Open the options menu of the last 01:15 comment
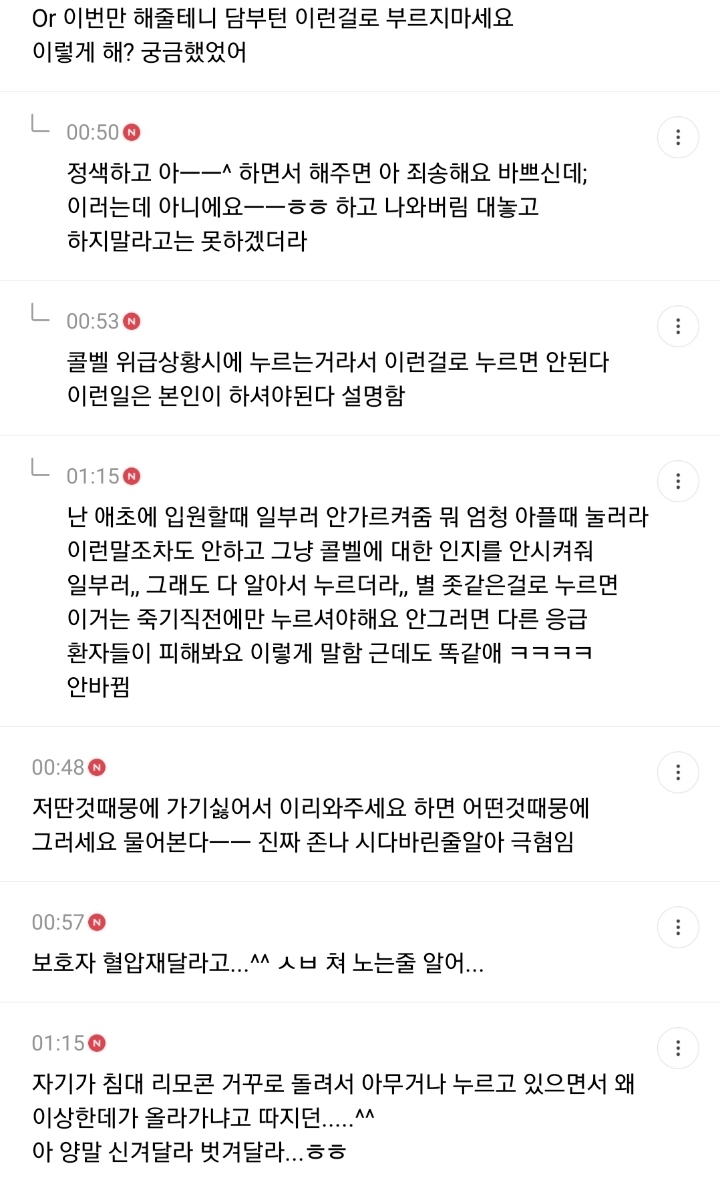 click(679, 1048)
